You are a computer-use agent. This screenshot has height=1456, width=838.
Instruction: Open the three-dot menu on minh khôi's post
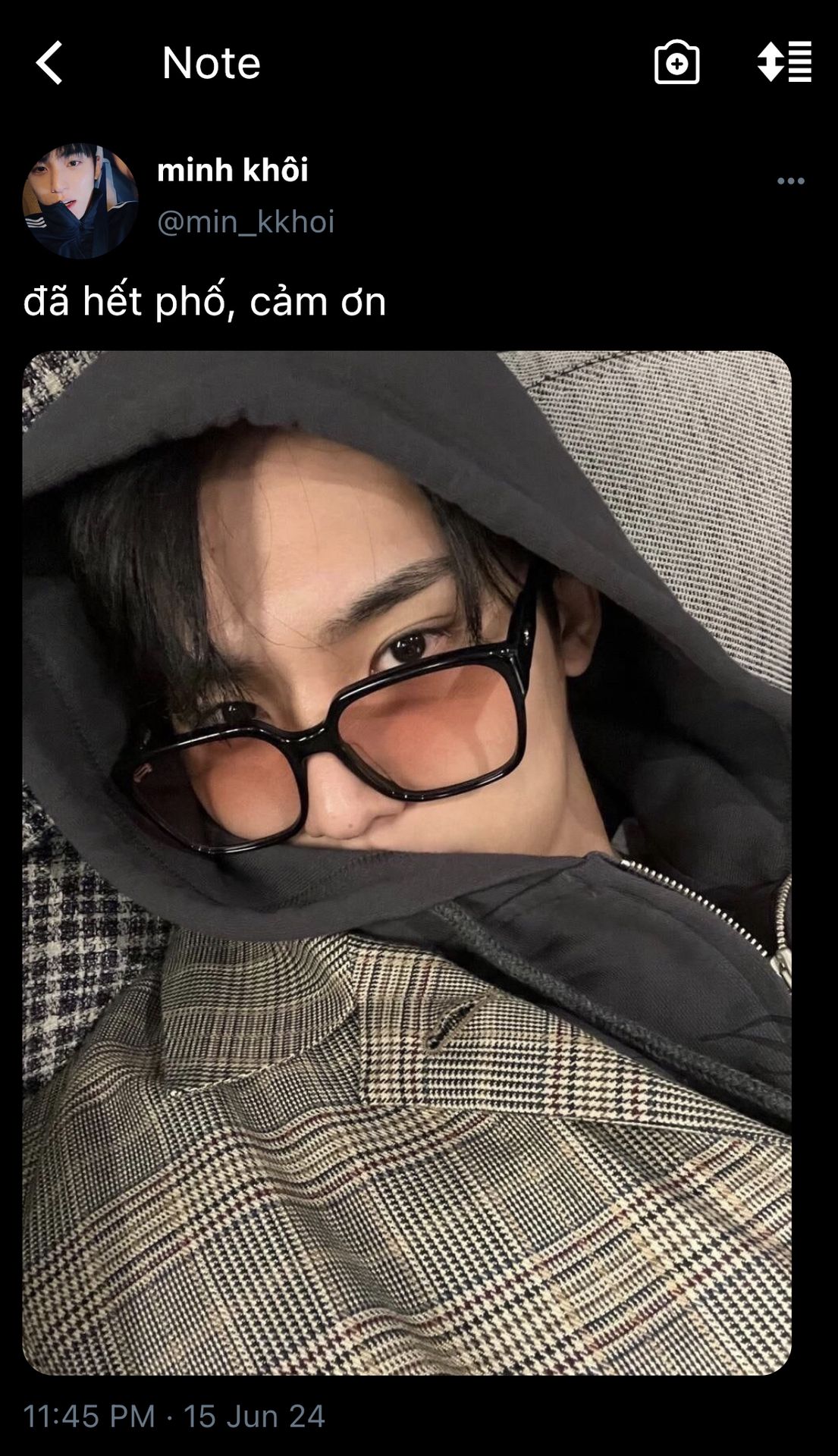point(790,180)
